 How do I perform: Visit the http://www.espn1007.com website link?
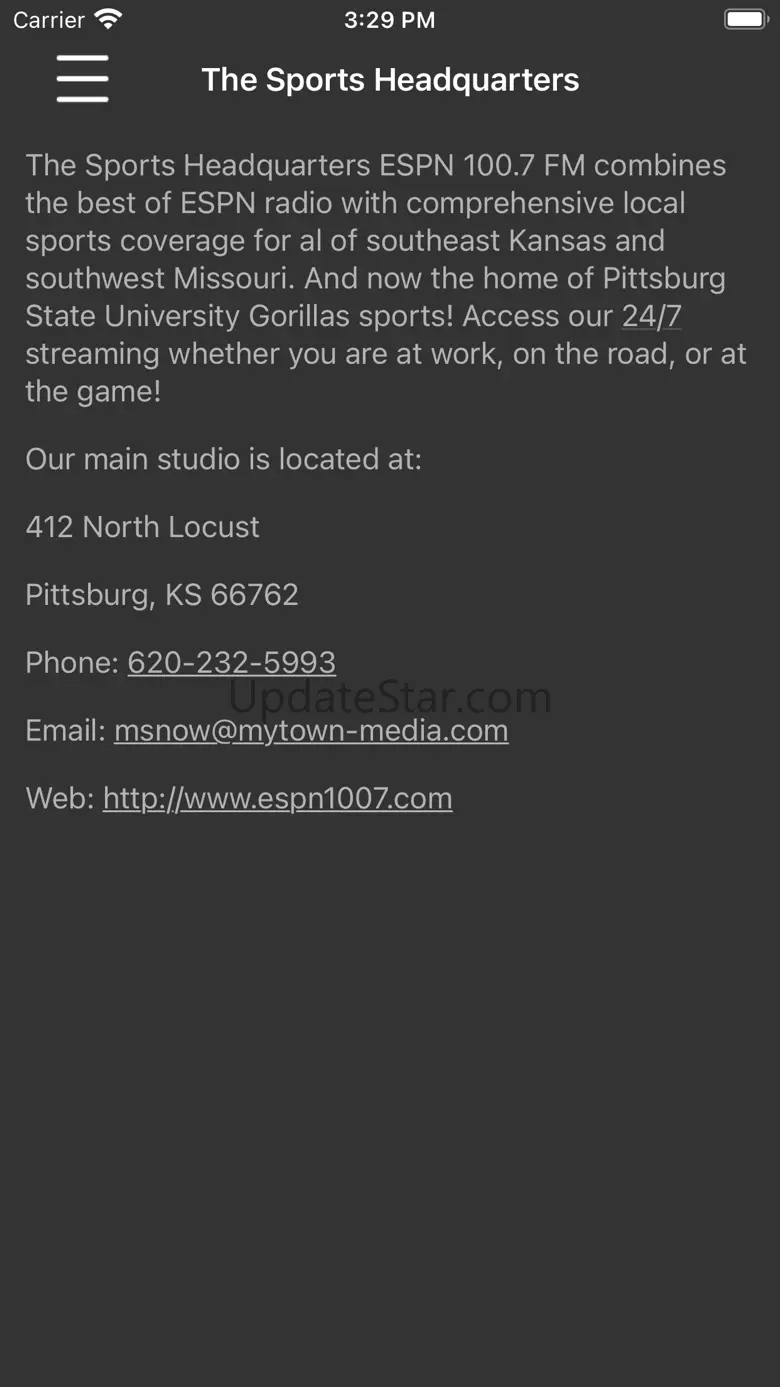[277, 798]
